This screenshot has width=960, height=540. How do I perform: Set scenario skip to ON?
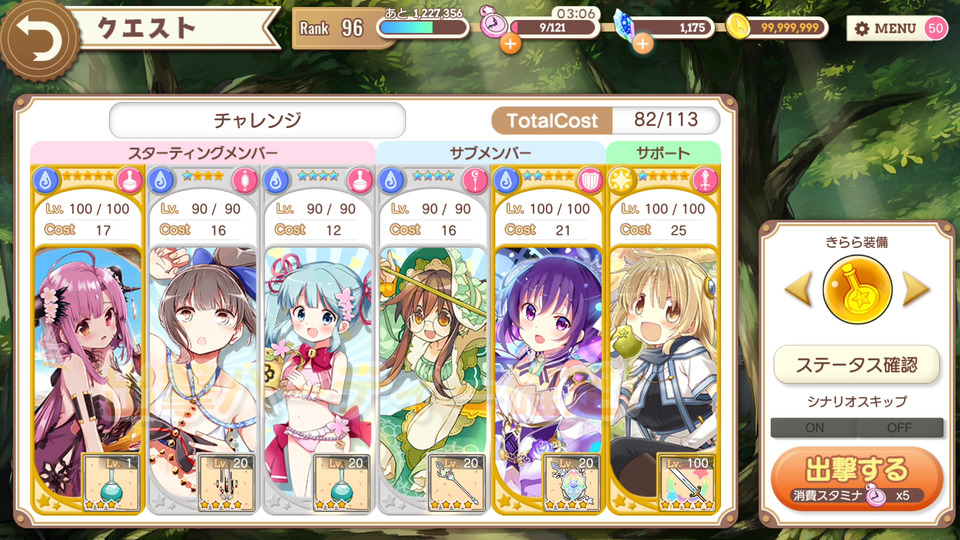[x=814, y=427]
